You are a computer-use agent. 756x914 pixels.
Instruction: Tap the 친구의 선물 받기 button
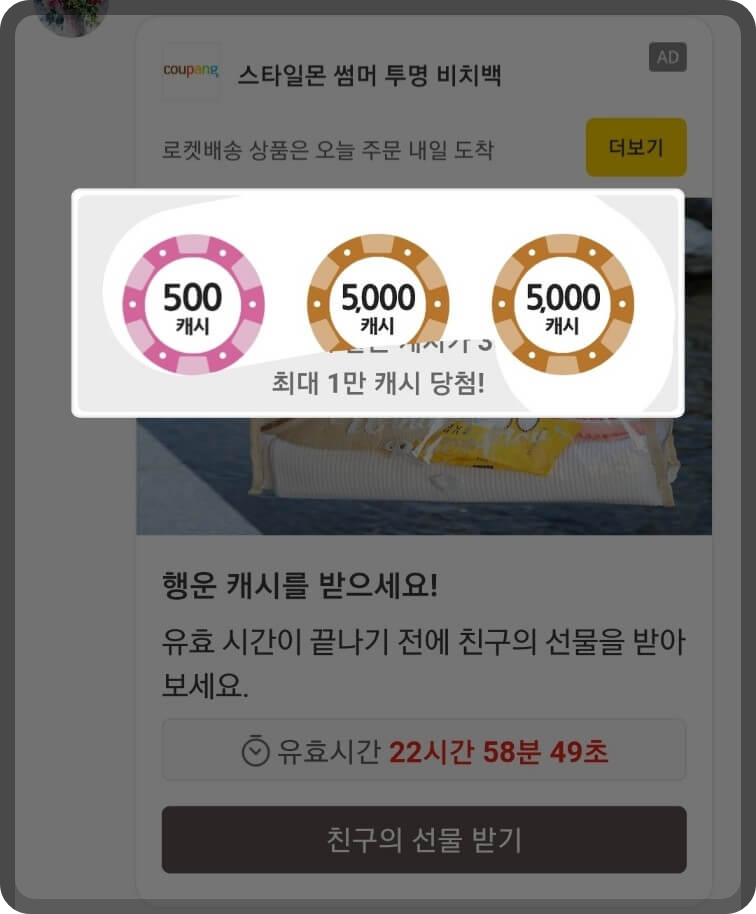[x=422, y=841]
